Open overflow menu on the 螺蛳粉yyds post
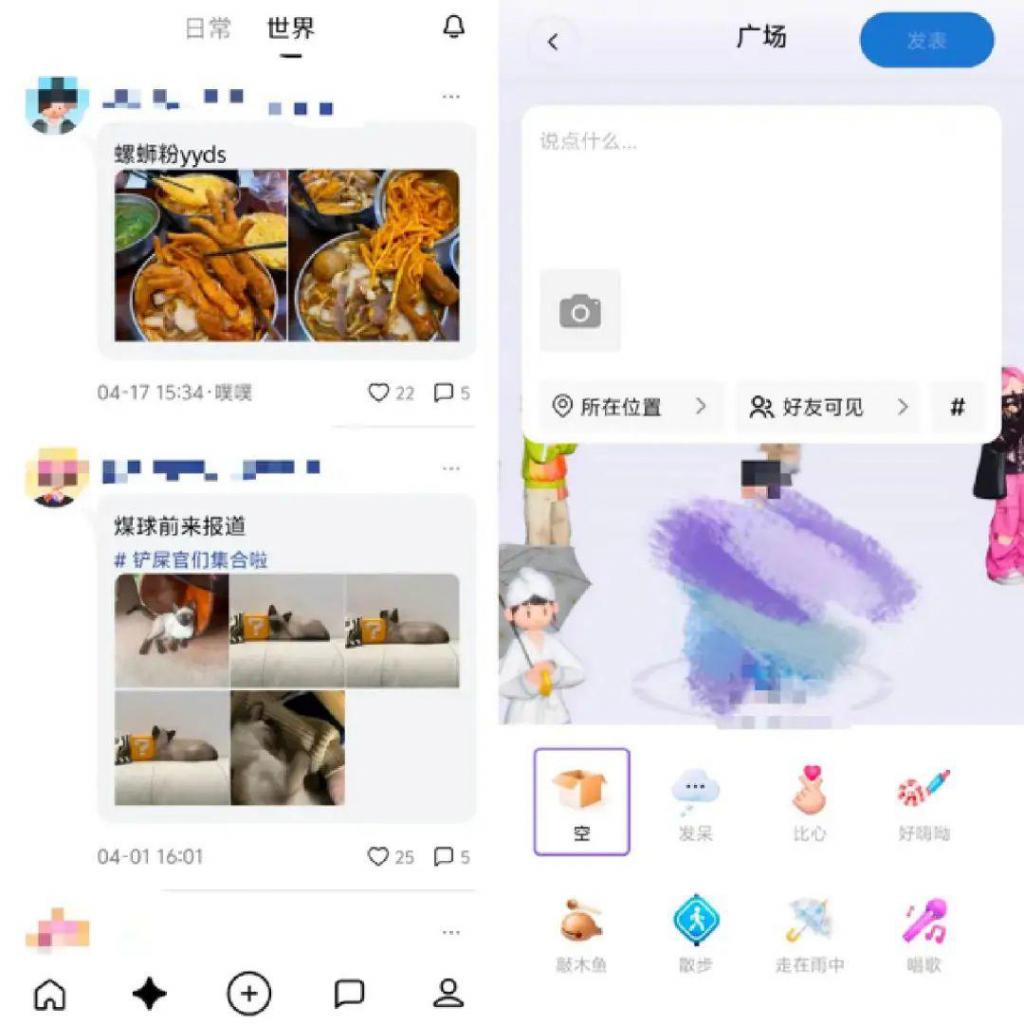 [451, 97]
